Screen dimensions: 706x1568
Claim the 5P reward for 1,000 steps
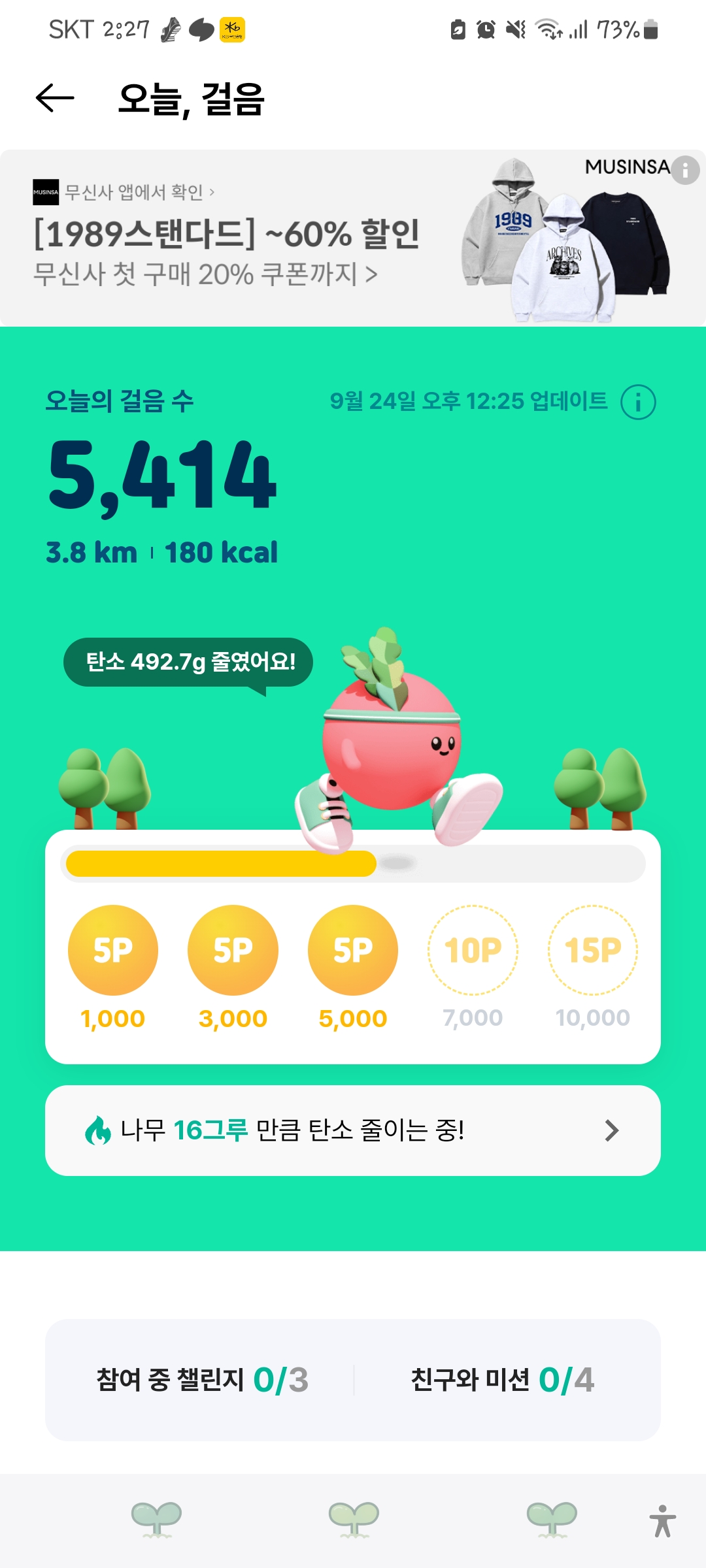coord(113,949)
